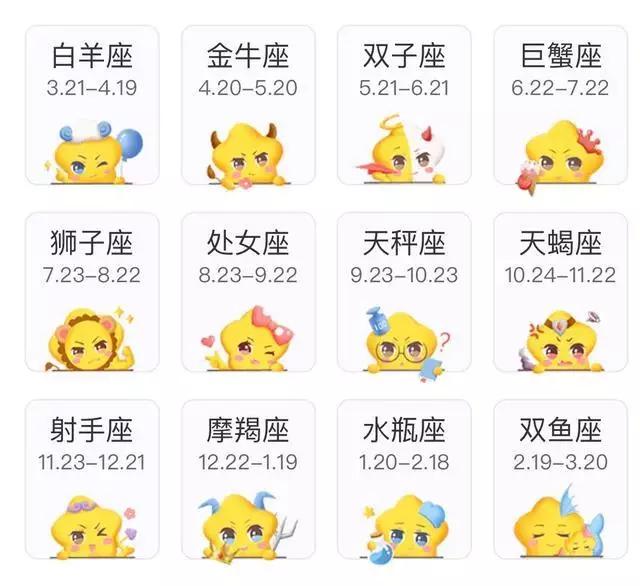Viewport: 640px width, 586px height.
Task: Select the 白羊座 card
Action: click(91, 106)
